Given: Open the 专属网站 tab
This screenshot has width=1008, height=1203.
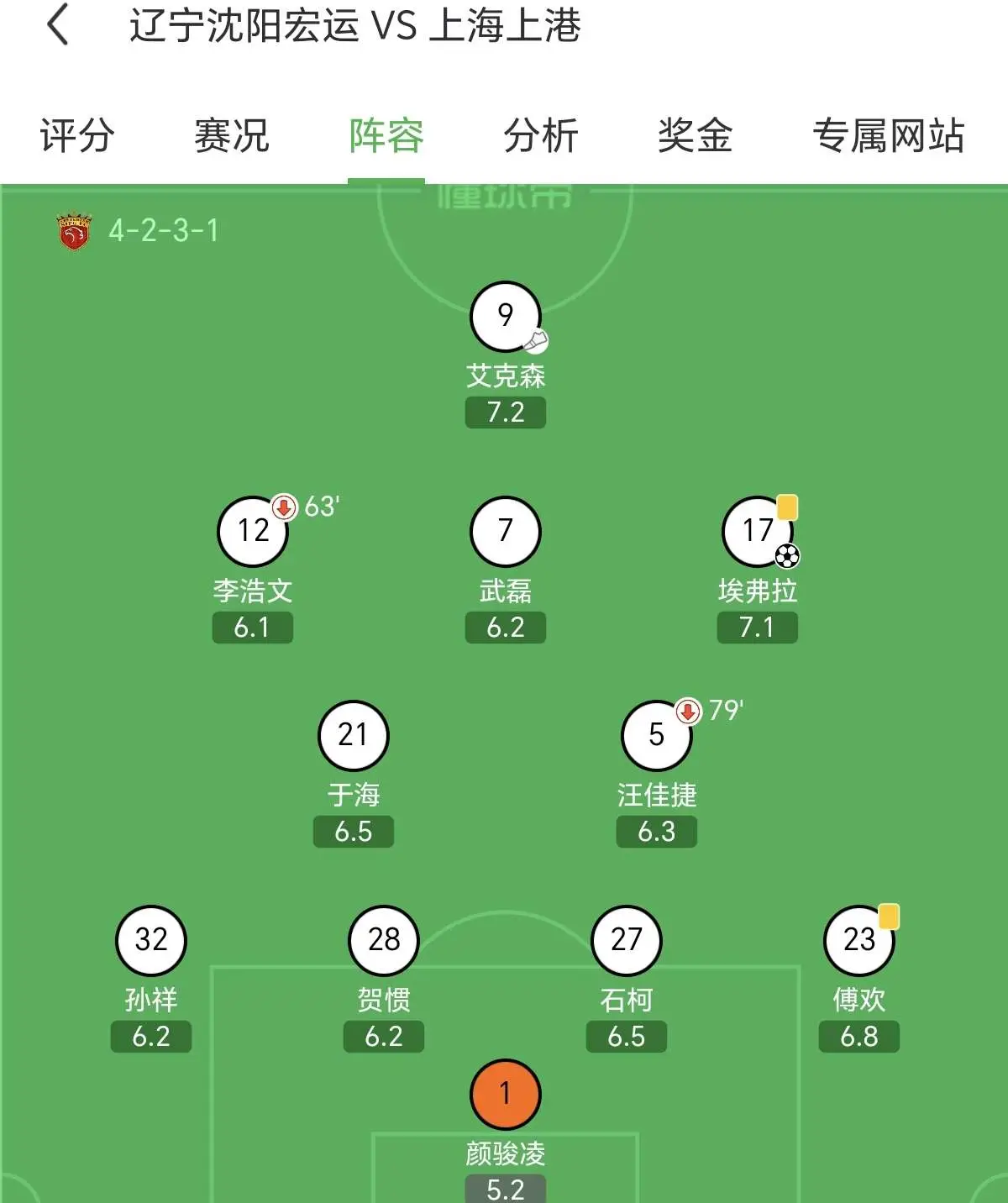Looking at the screenshot, I should coord(889,135).
